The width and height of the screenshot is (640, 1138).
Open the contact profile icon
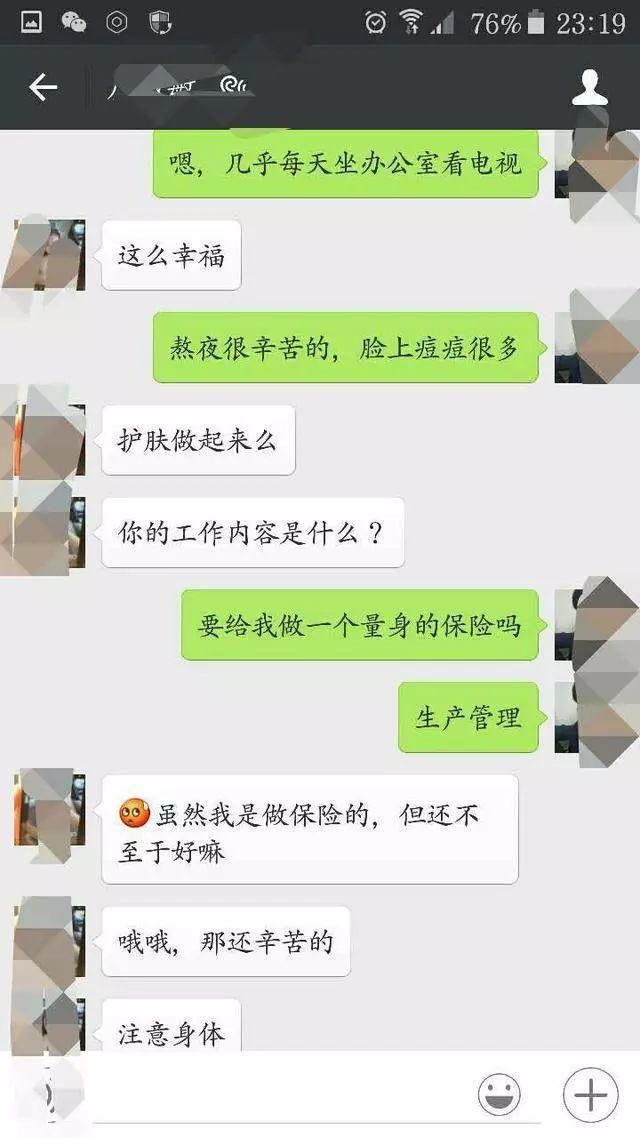[x=589, y=89]
